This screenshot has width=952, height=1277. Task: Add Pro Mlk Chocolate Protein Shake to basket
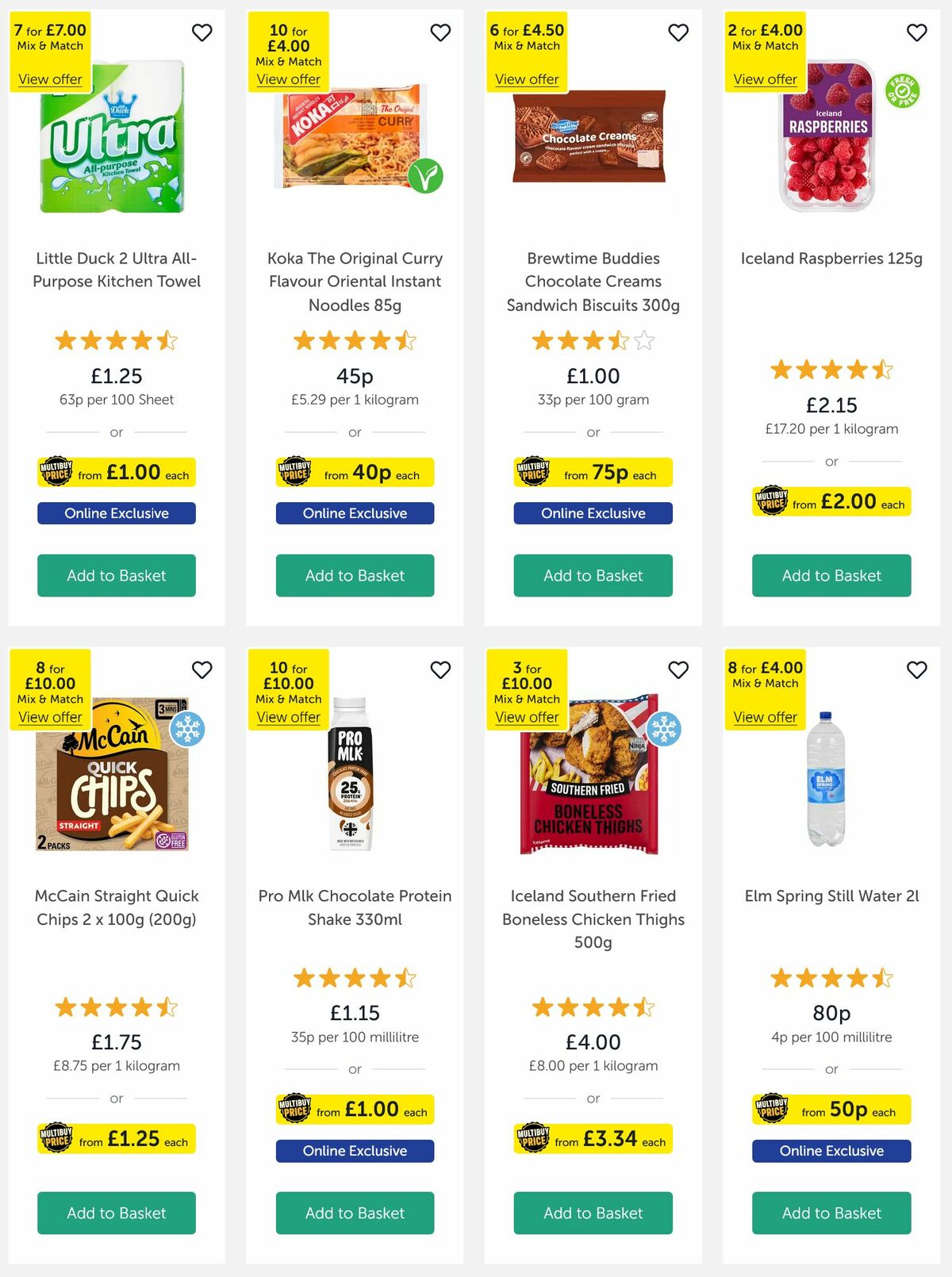355,1214
